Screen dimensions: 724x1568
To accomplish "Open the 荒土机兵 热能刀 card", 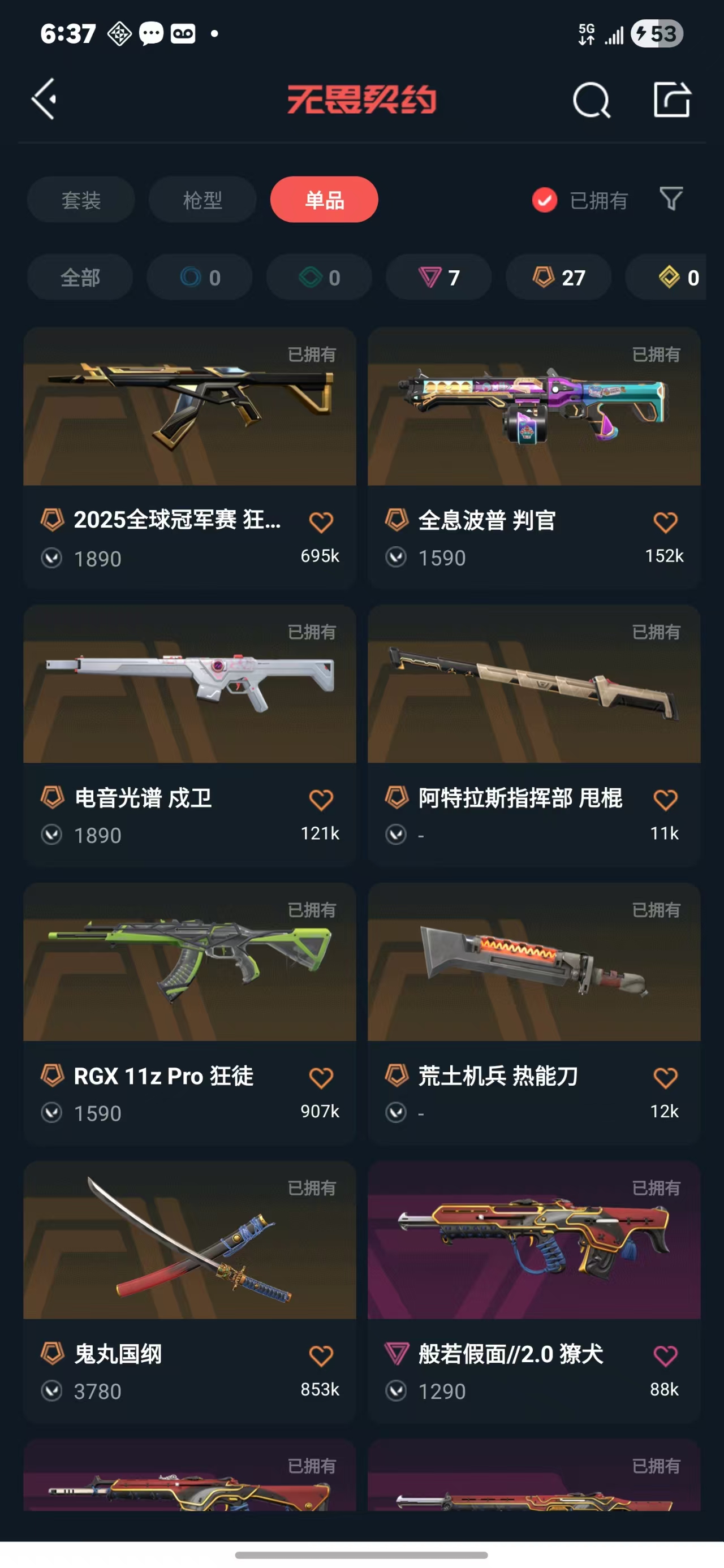I will pos(534,1013).
